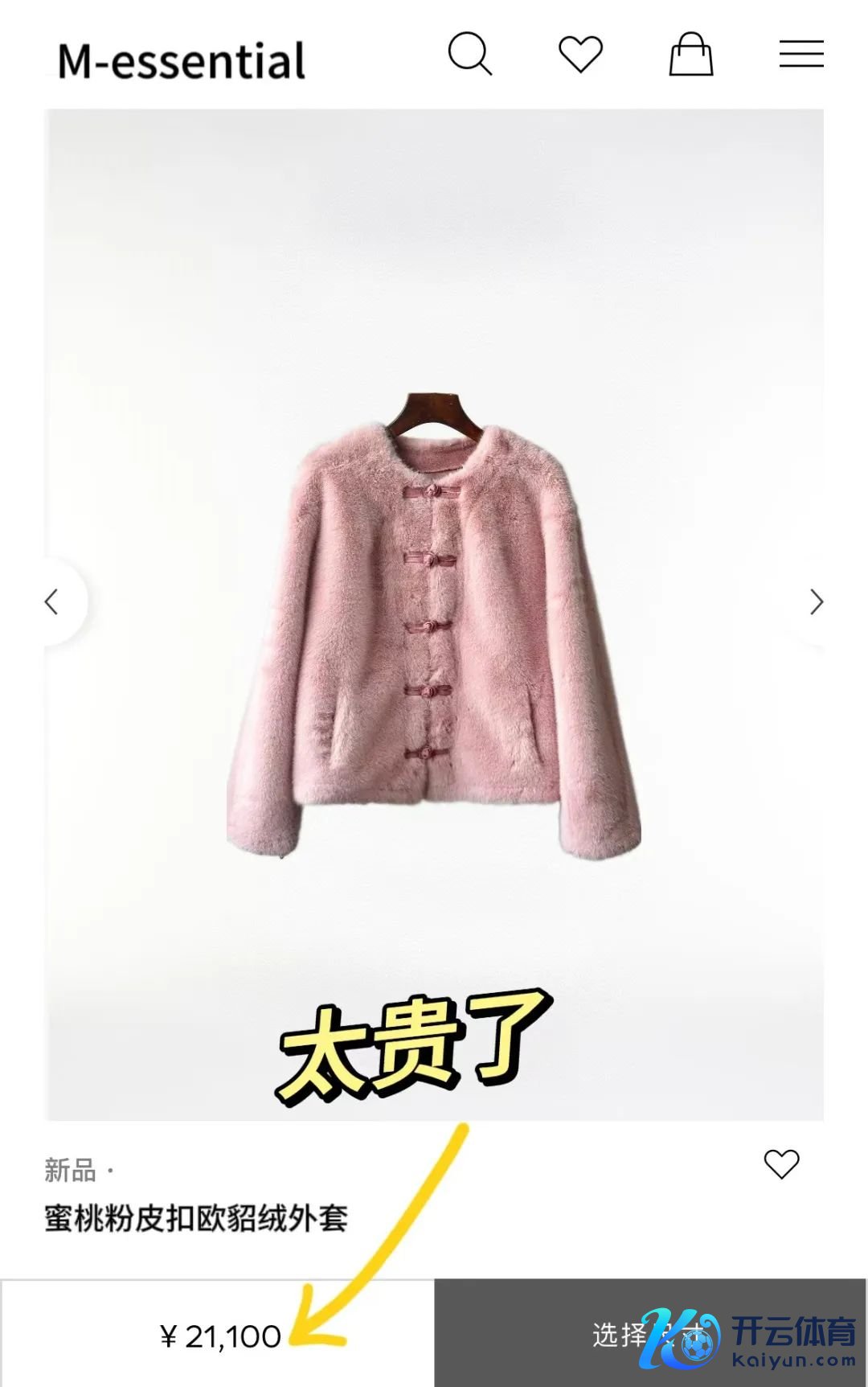The image size is (868, 1387).
Task: Open the wishlist heart in header
Action: (580, 54)
